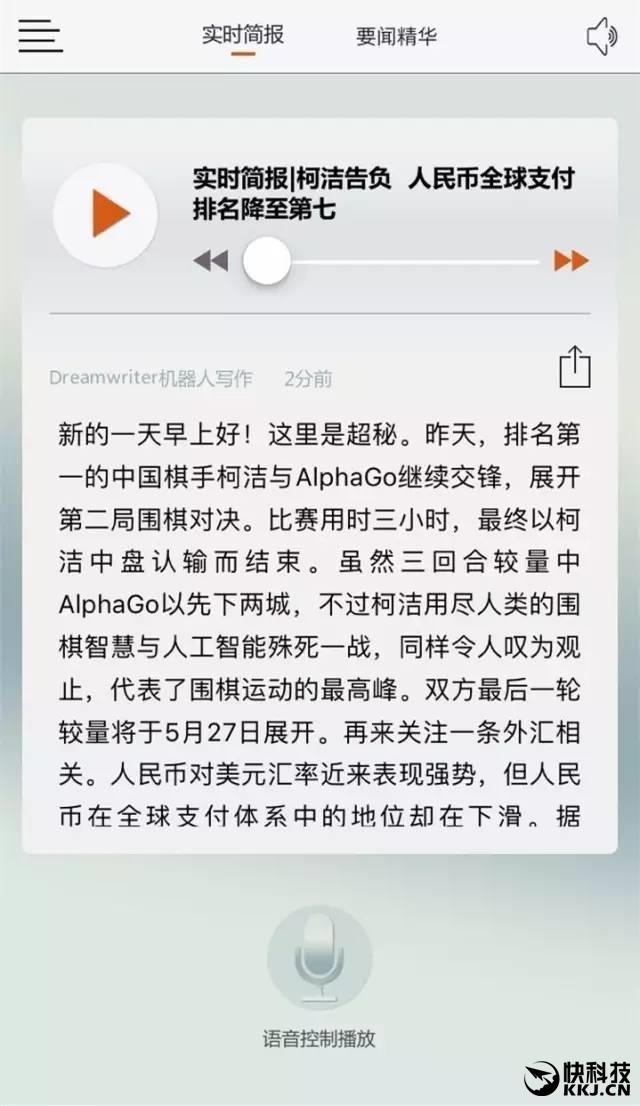Image resolution: width=640 pixels, height=1106 pixels.
Task: Tap the audio progress slider knob
Action: (x=267, y=262)
